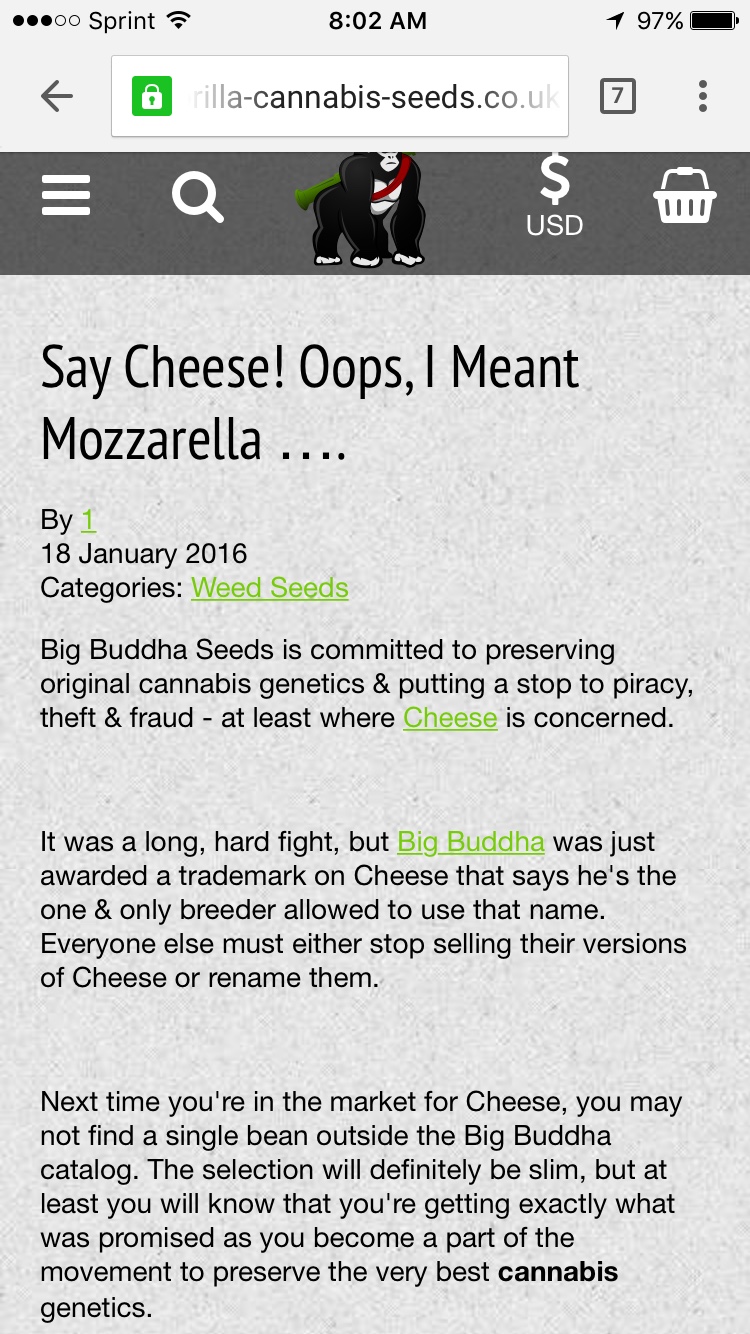Open the Big Buddha link

(x=471, y=842)
